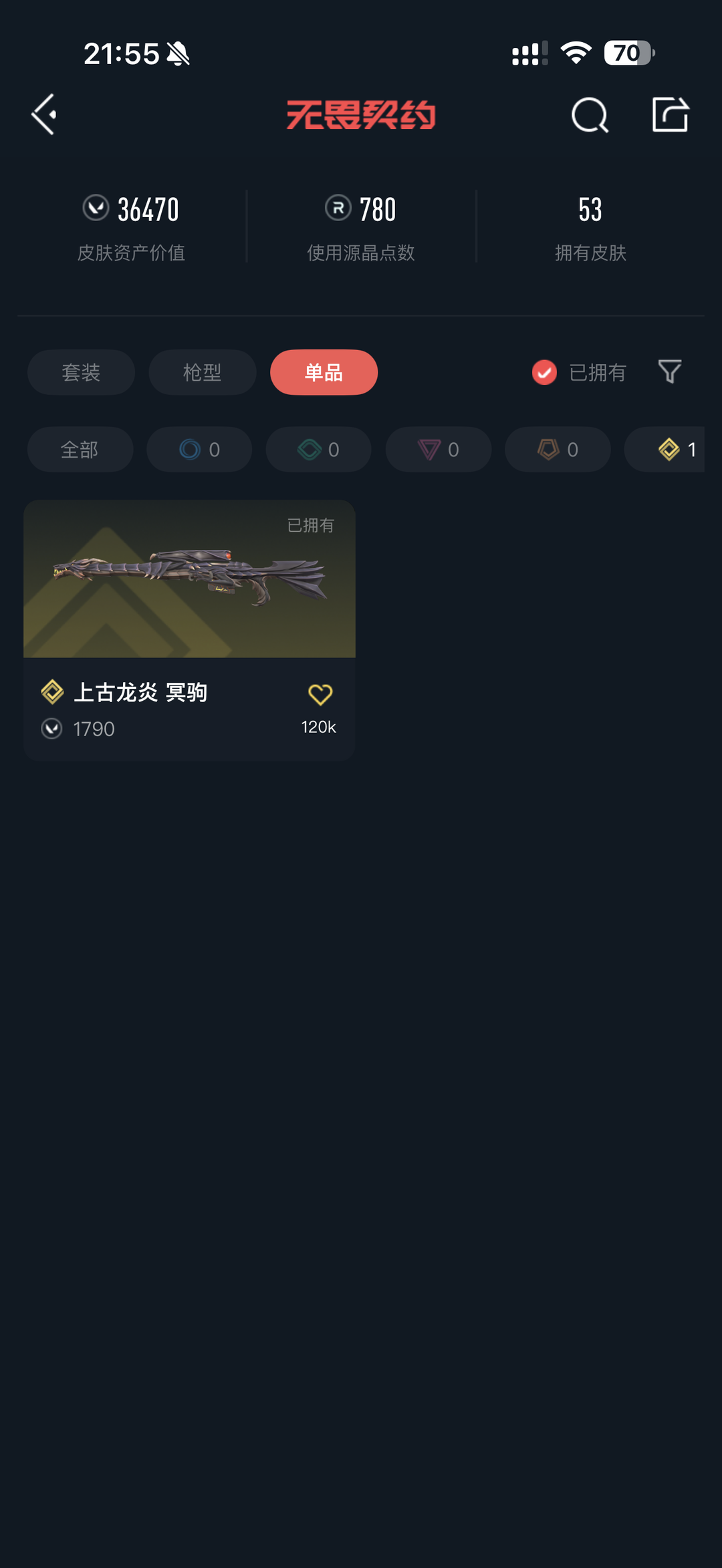The width and height of the screenshot is (722, 1568).
Task: Filter by the orange pentagon tier chip
Action: (x=558, y=450)
